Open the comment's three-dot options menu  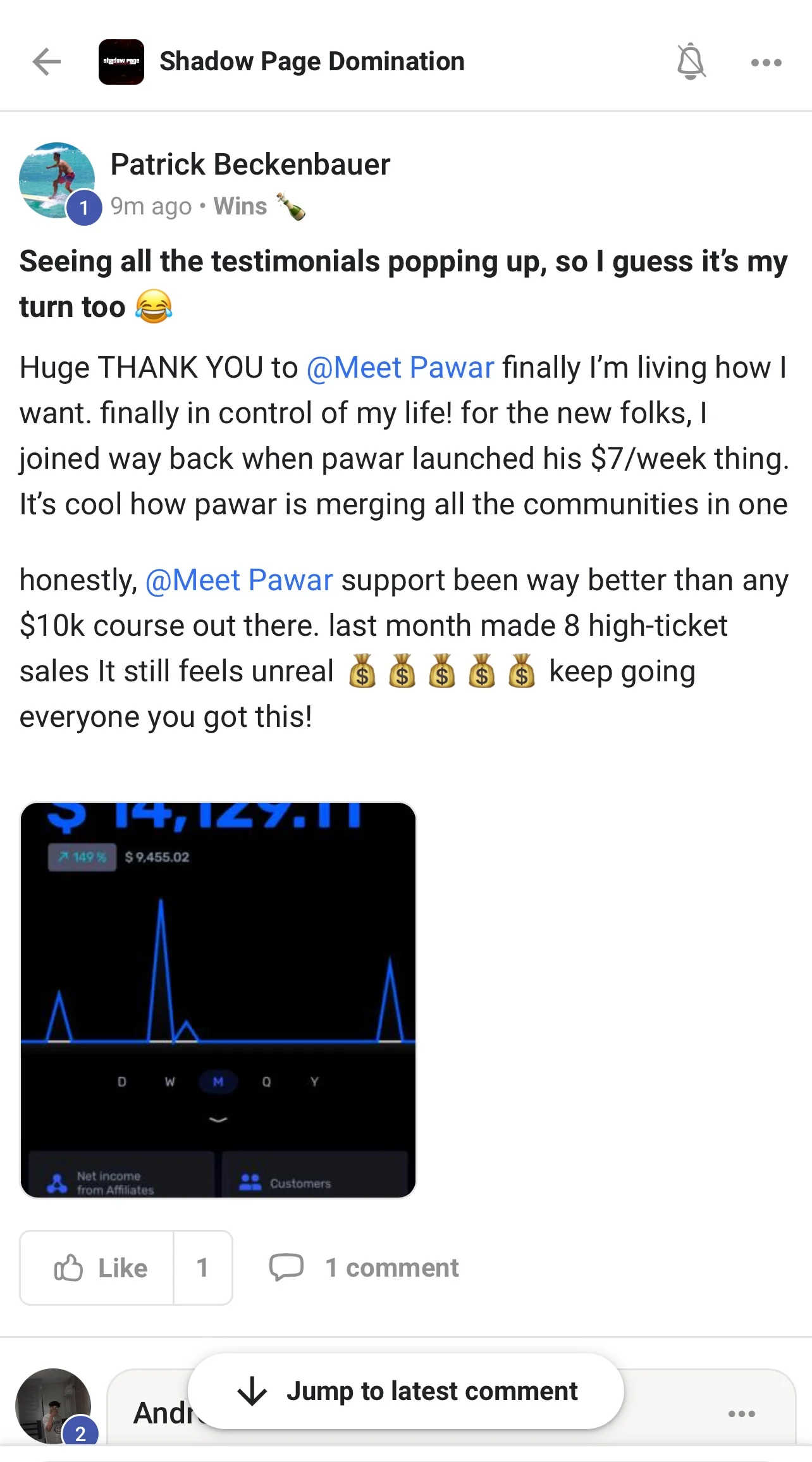[x=741, y=1414]
